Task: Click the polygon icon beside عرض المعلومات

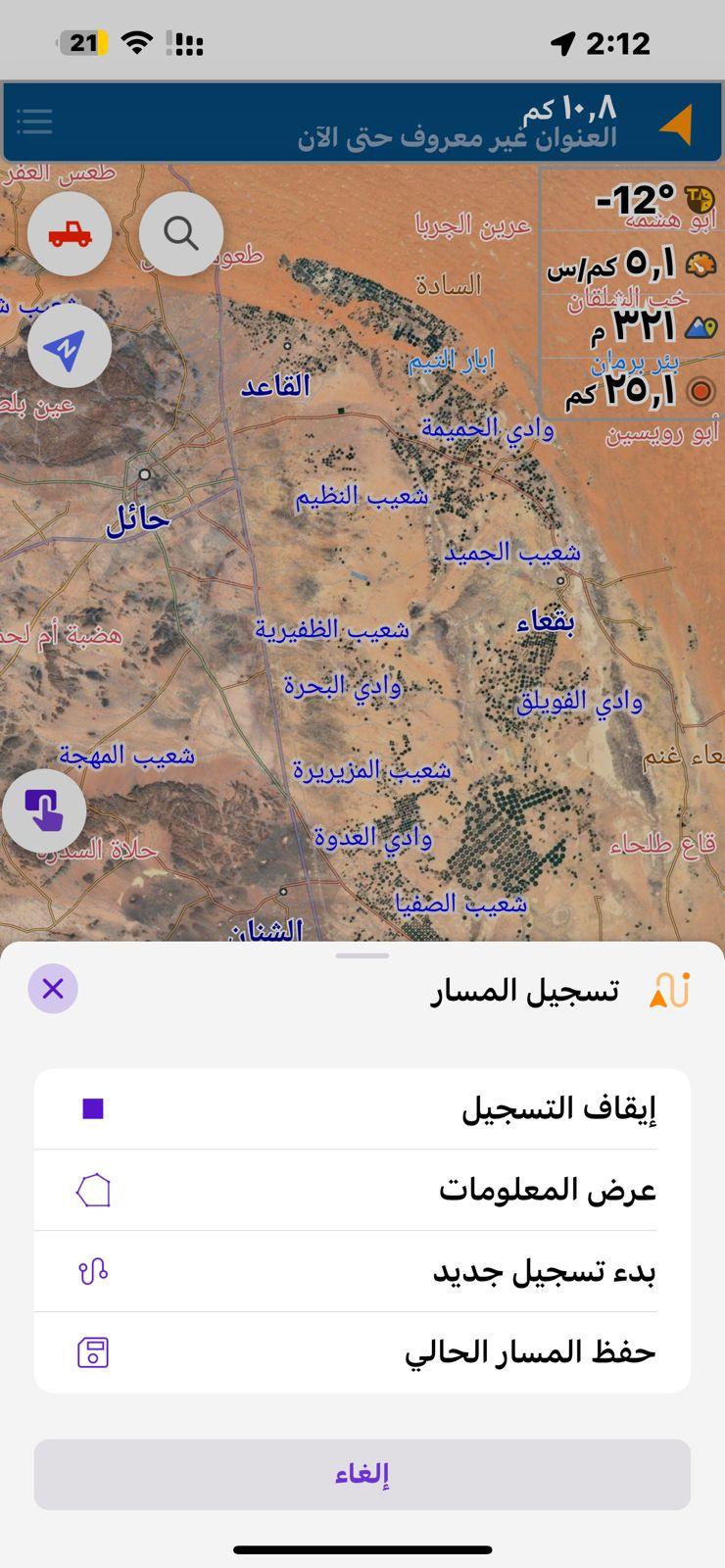Action: coord(93,1189)
